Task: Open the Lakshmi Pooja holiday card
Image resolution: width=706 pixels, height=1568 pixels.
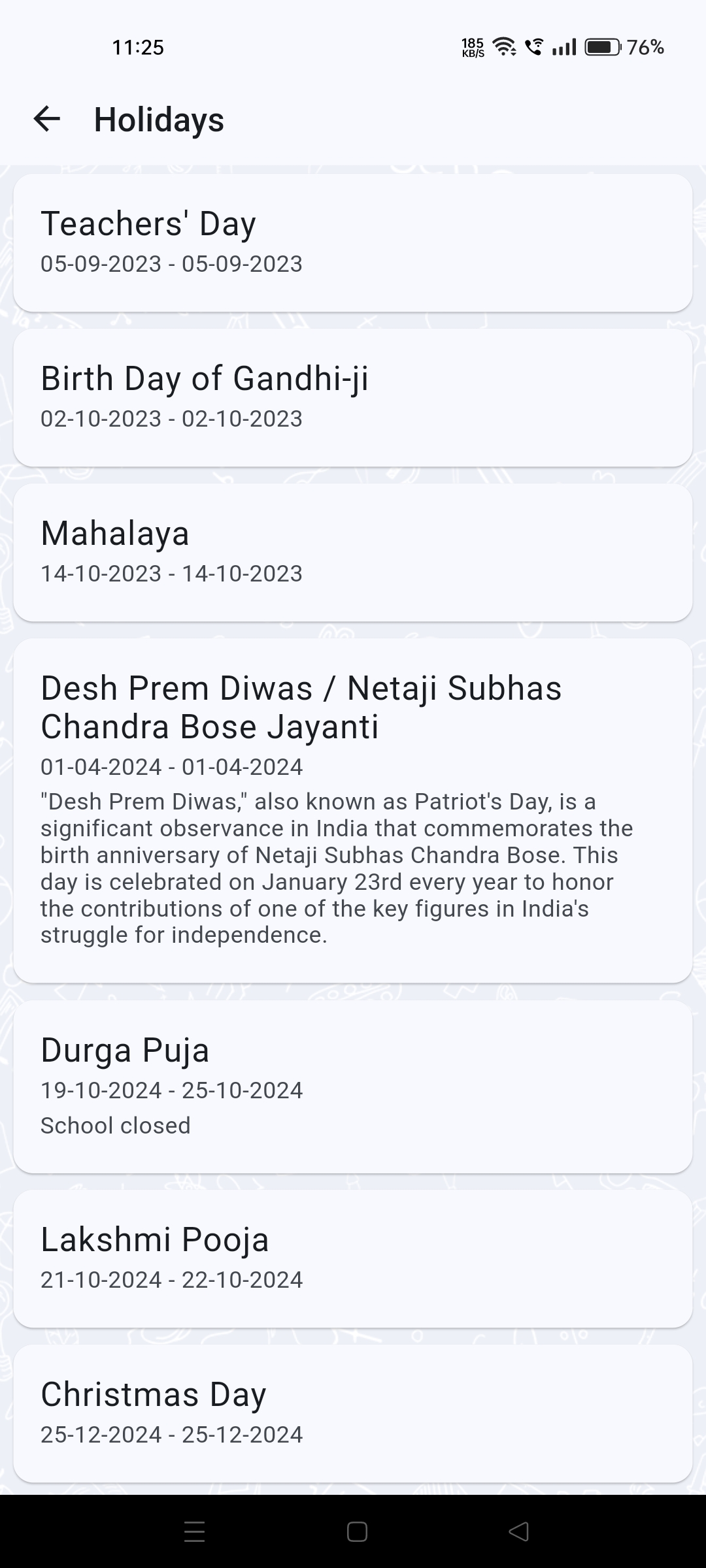Action: point(353,1258)
